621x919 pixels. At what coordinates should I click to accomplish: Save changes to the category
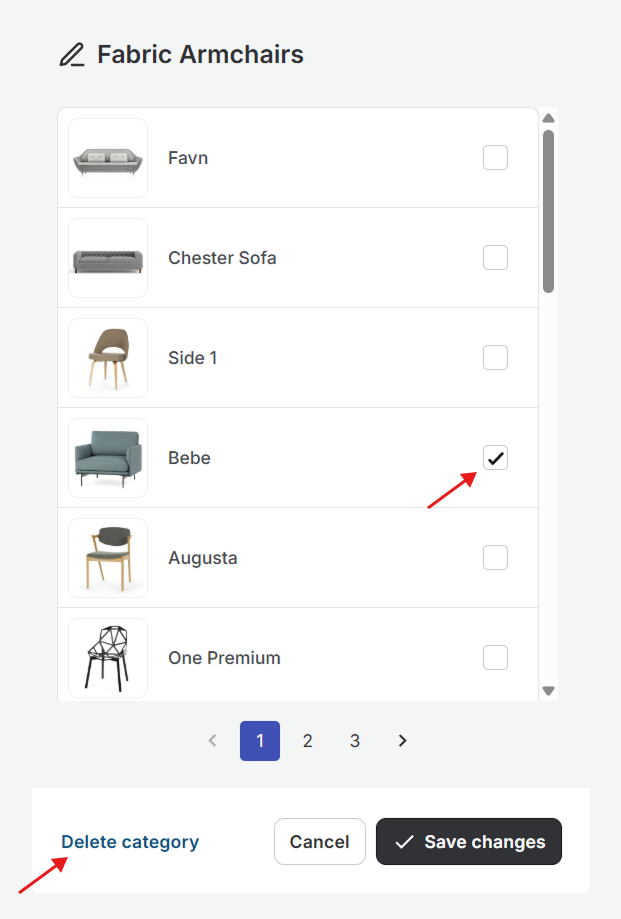point(469,842)
